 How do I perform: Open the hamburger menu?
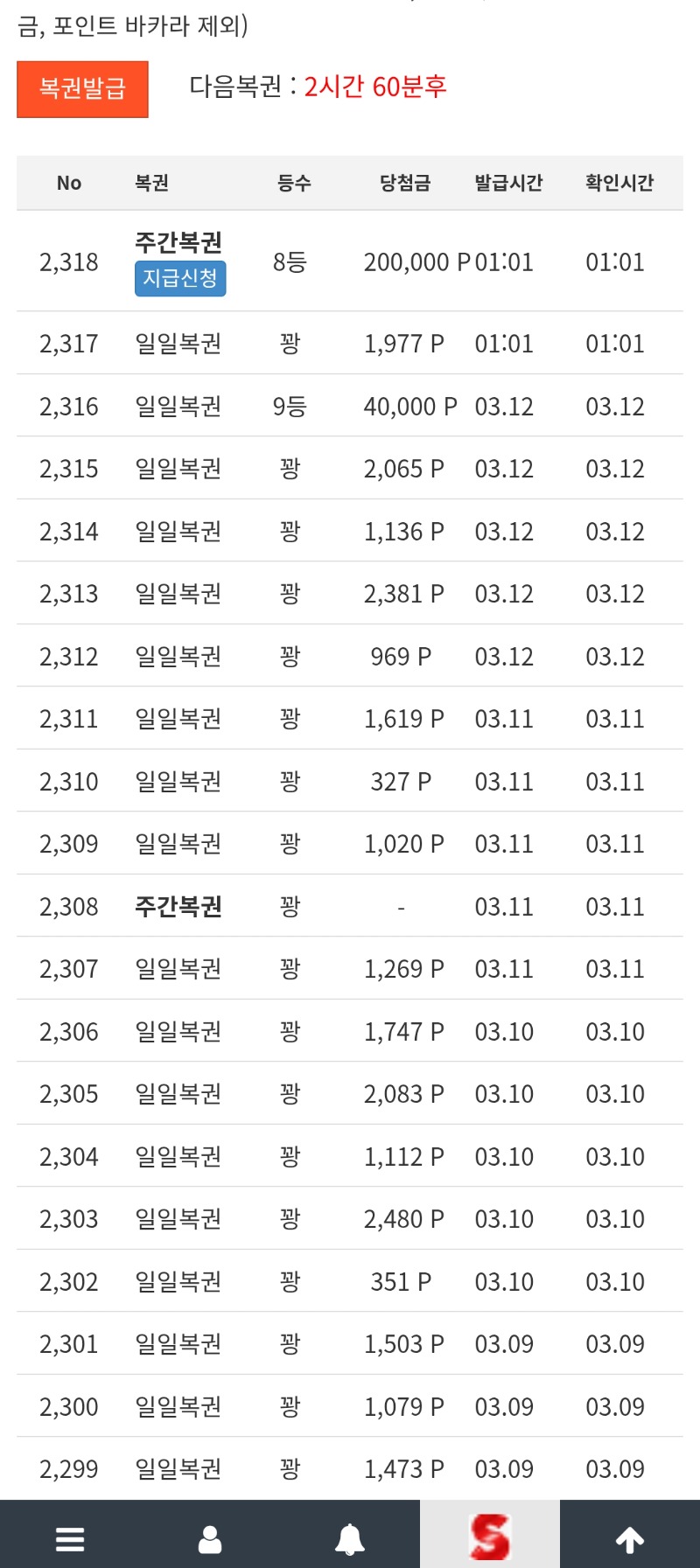pos(70,1538)
